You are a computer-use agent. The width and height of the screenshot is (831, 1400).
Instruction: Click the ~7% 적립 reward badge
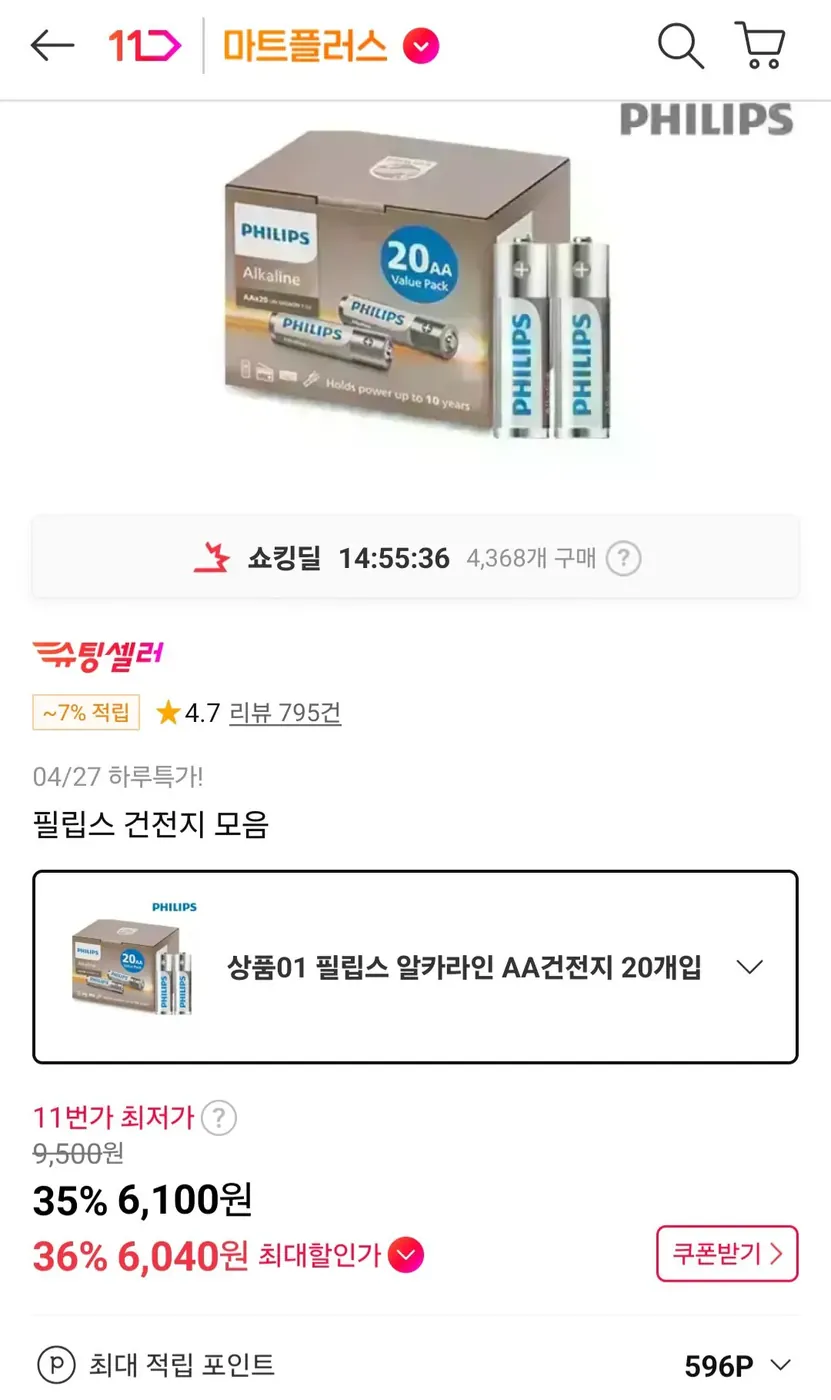tap(85, 713)
